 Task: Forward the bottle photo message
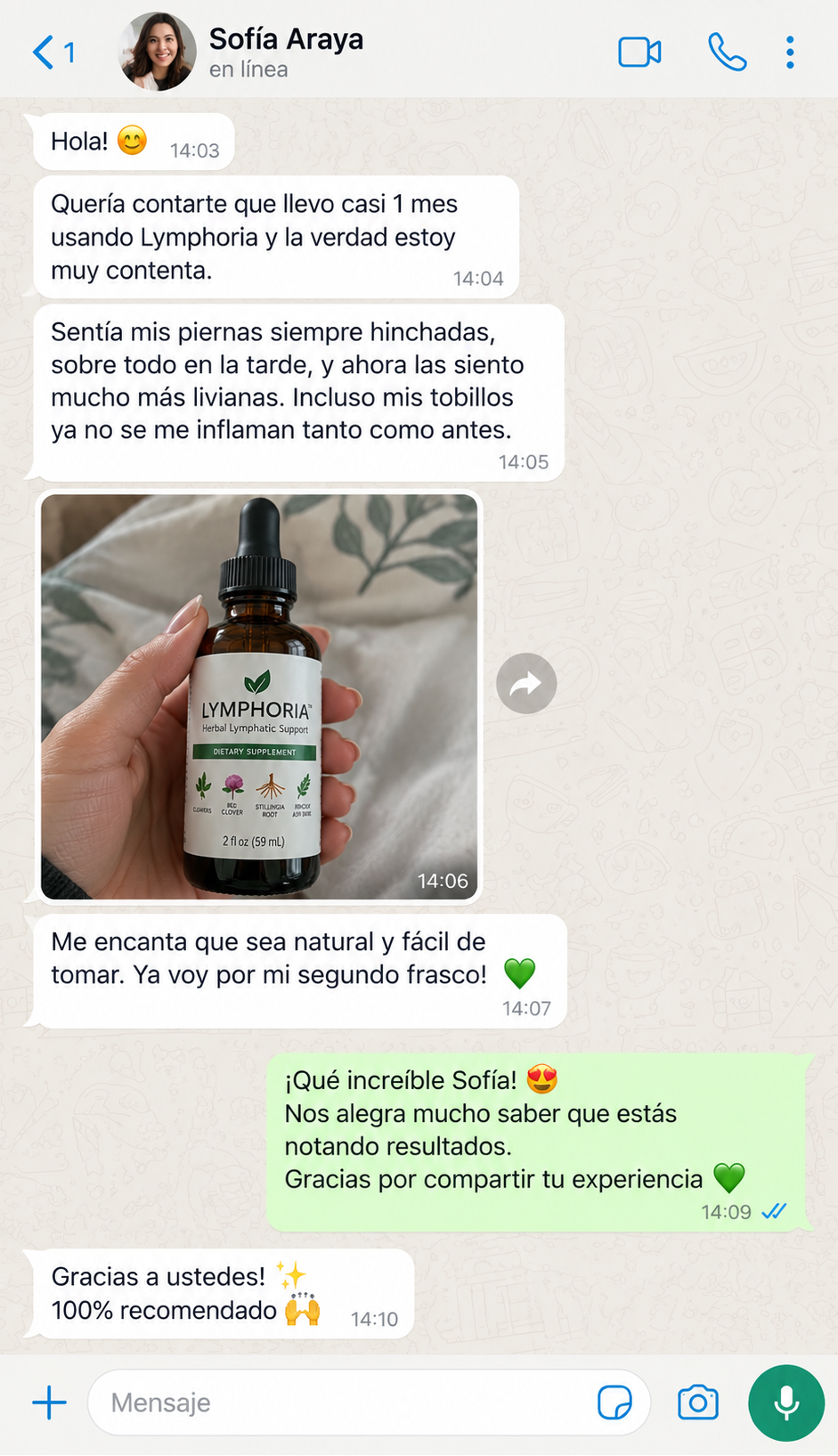(x=526, y=684)
